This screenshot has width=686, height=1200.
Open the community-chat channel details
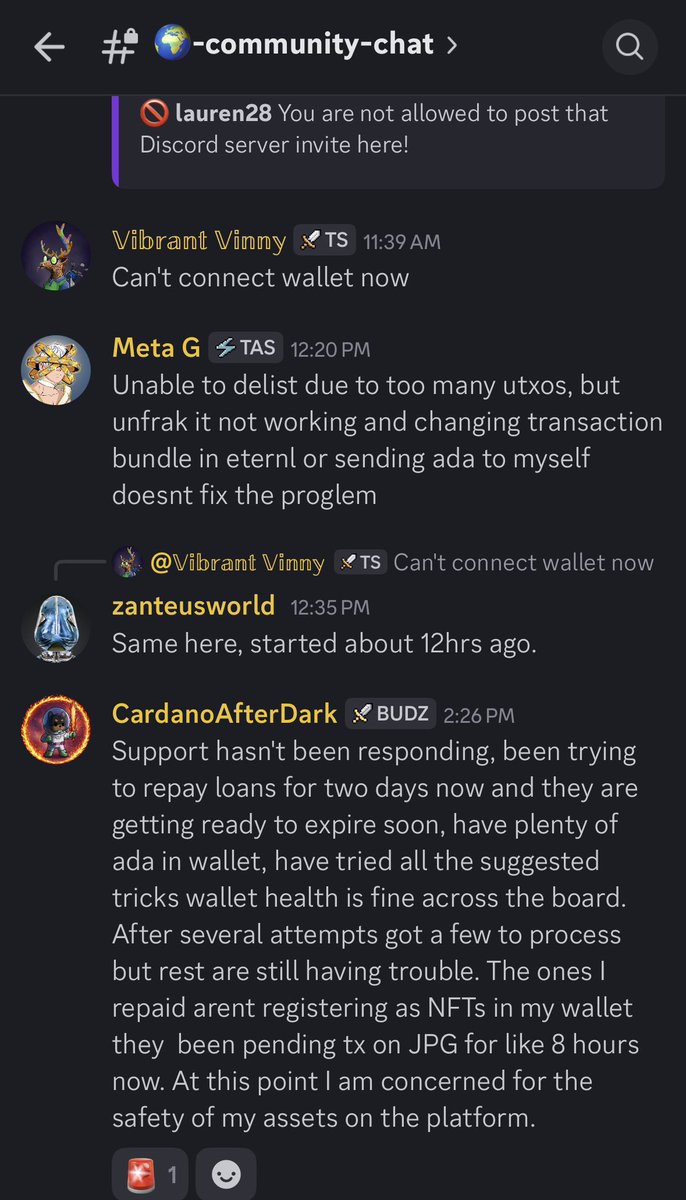pyautogui.click(x=290, y=45)
